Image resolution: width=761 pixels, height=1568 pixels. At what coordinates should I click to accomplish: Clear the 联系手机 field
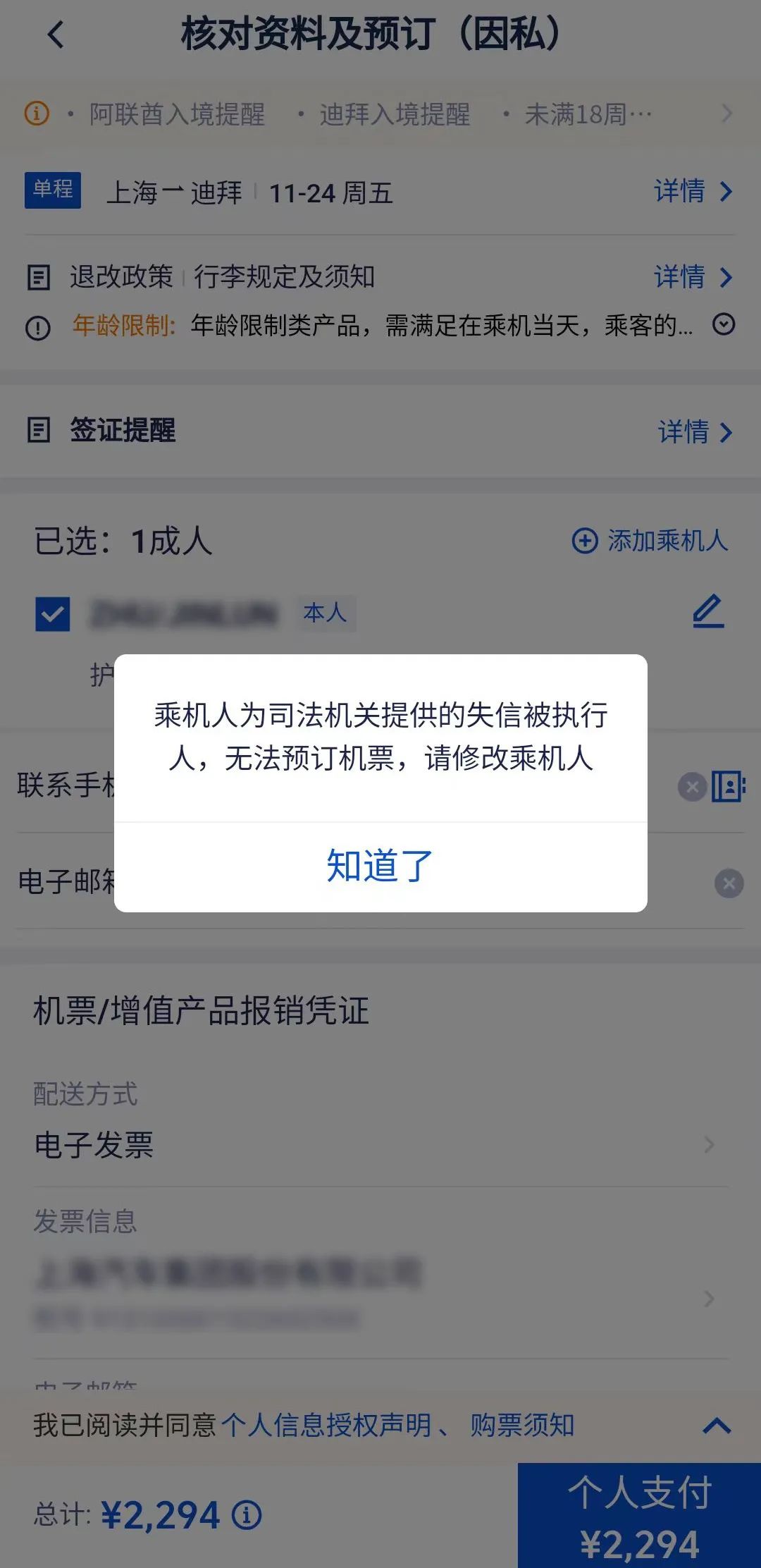click(692, 787)
